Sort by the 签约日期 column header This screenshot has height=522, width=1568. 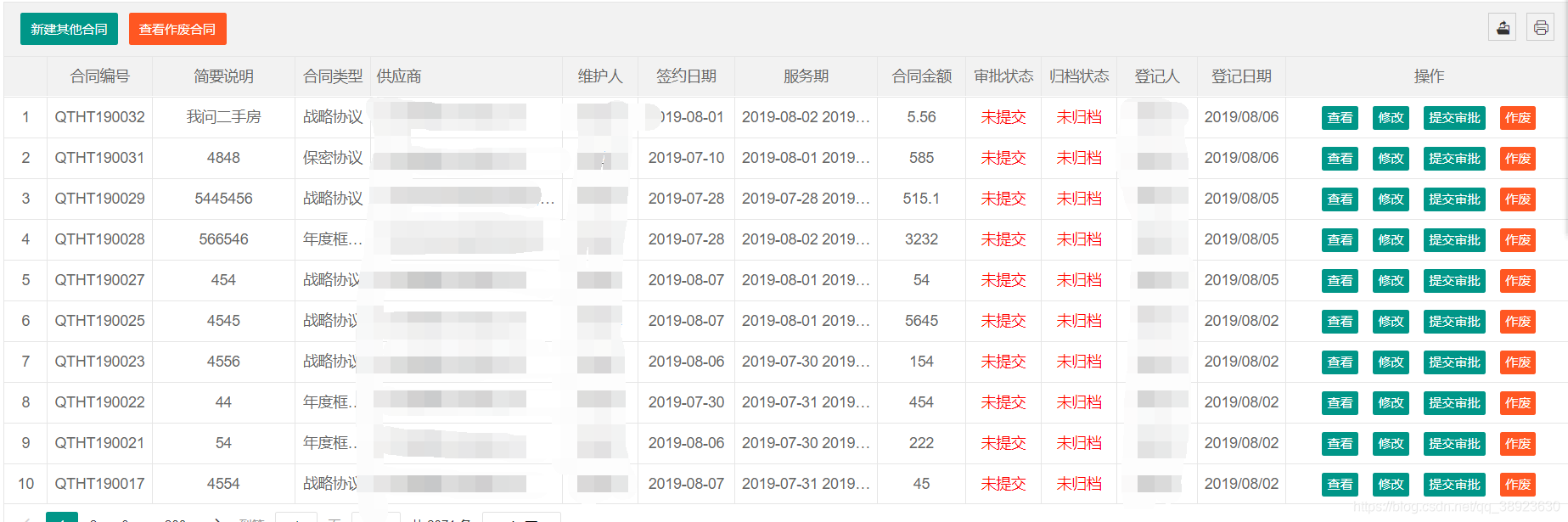tap(686, 76)
